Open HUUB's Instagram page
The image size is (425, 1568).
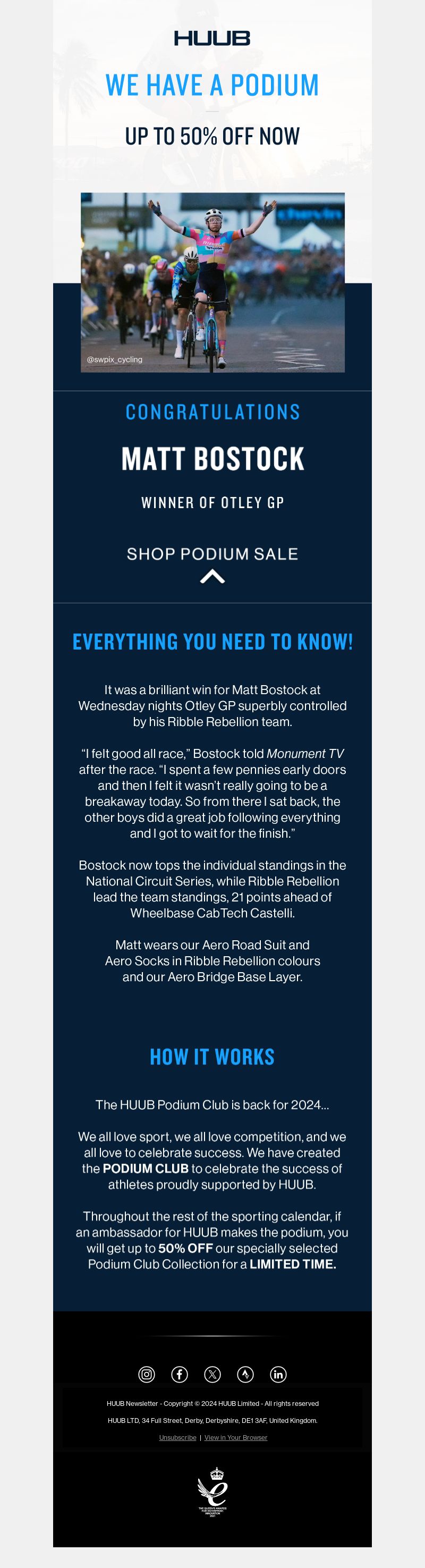coord(147,1374)
